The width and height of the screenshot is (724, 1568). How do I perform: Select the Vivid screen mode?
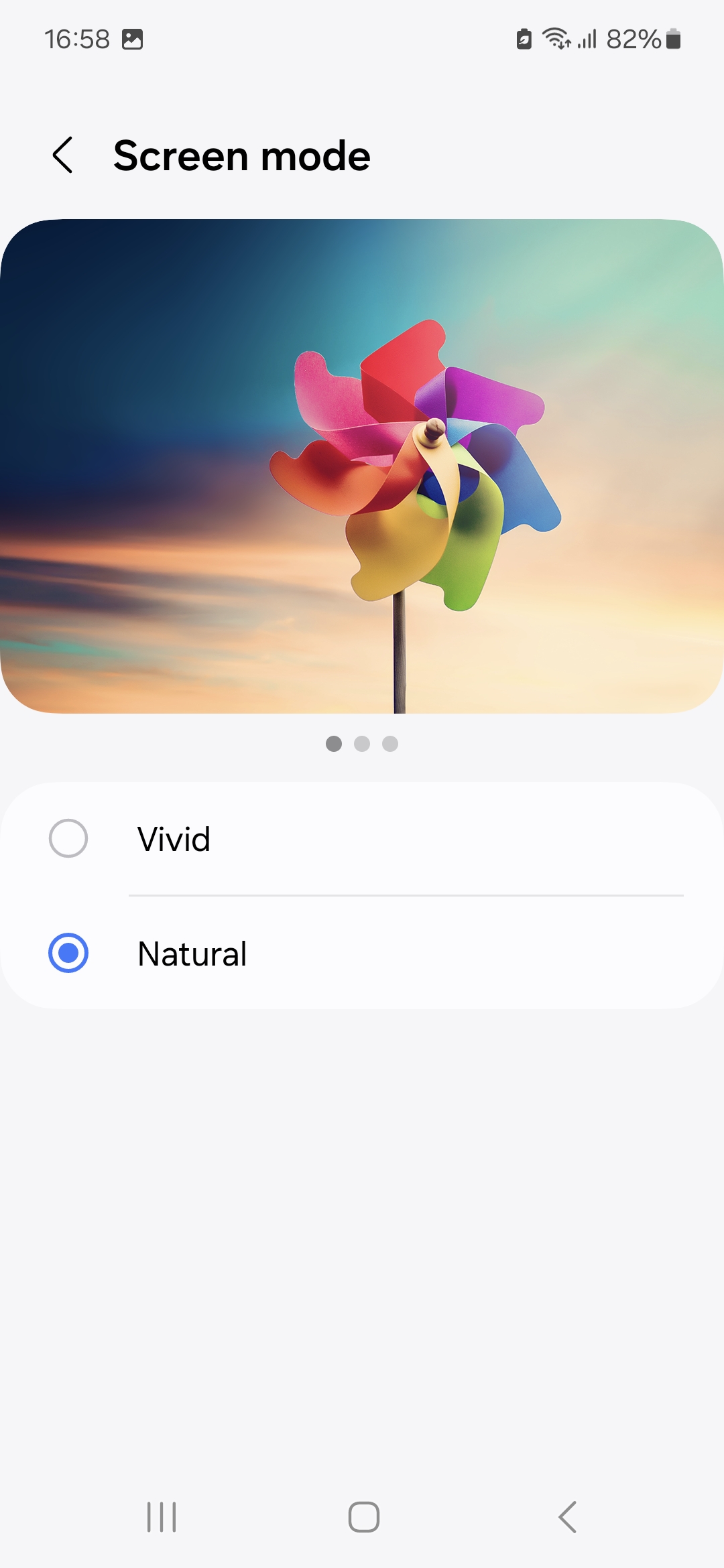68,838
